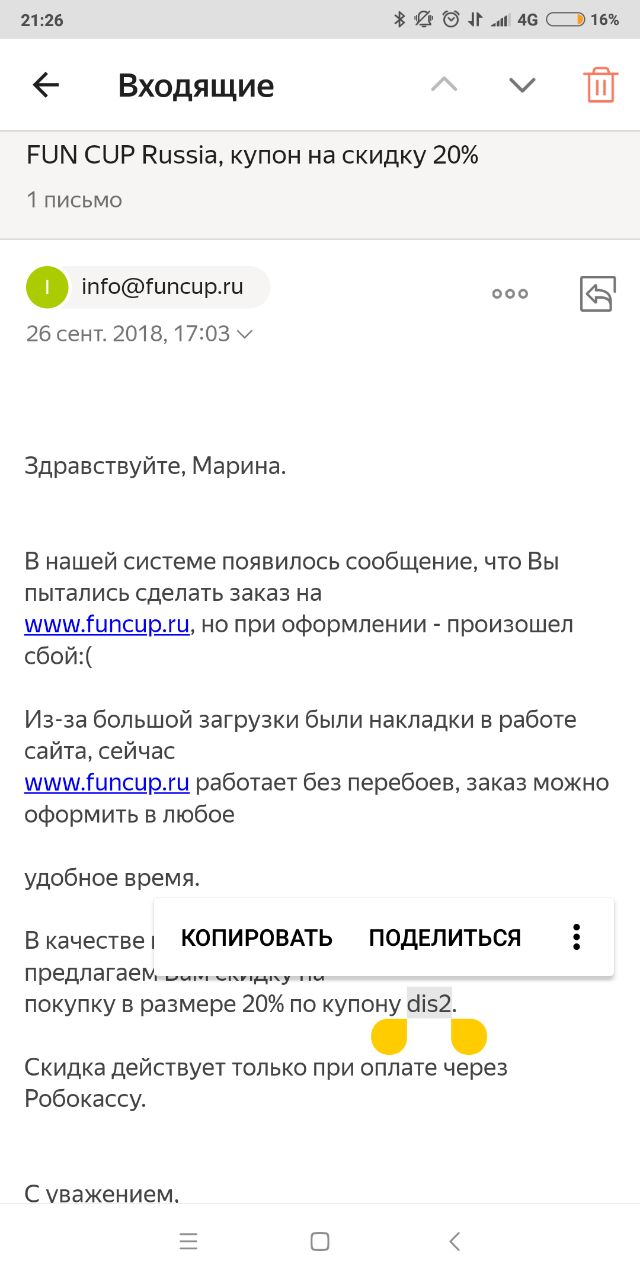The height and width of the screenshot is (1280, 640).
Task: Go back to the Входящие inbox
Action: click(x=46, y=86)
